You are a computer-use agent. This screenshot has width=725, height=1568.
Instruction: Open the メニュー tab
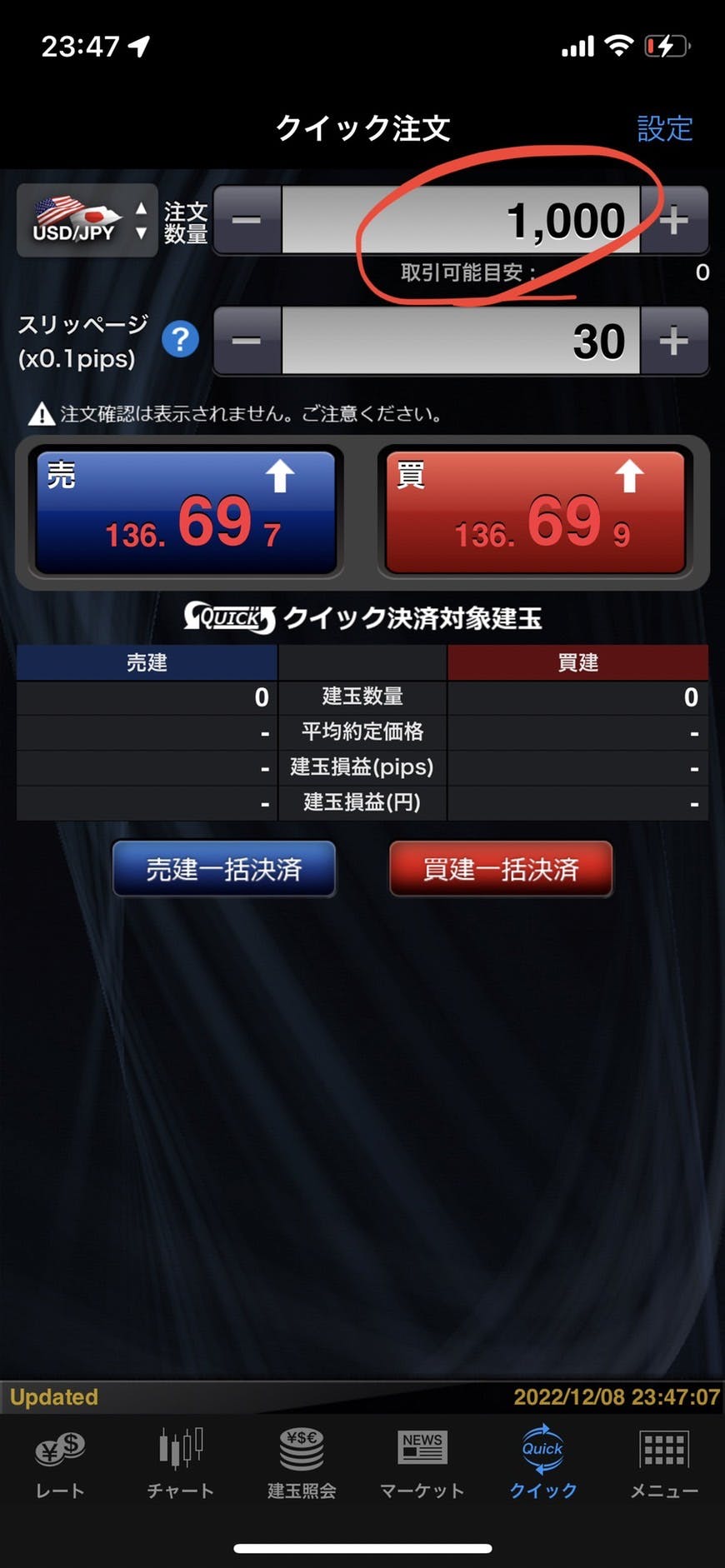coord(664,1465)
